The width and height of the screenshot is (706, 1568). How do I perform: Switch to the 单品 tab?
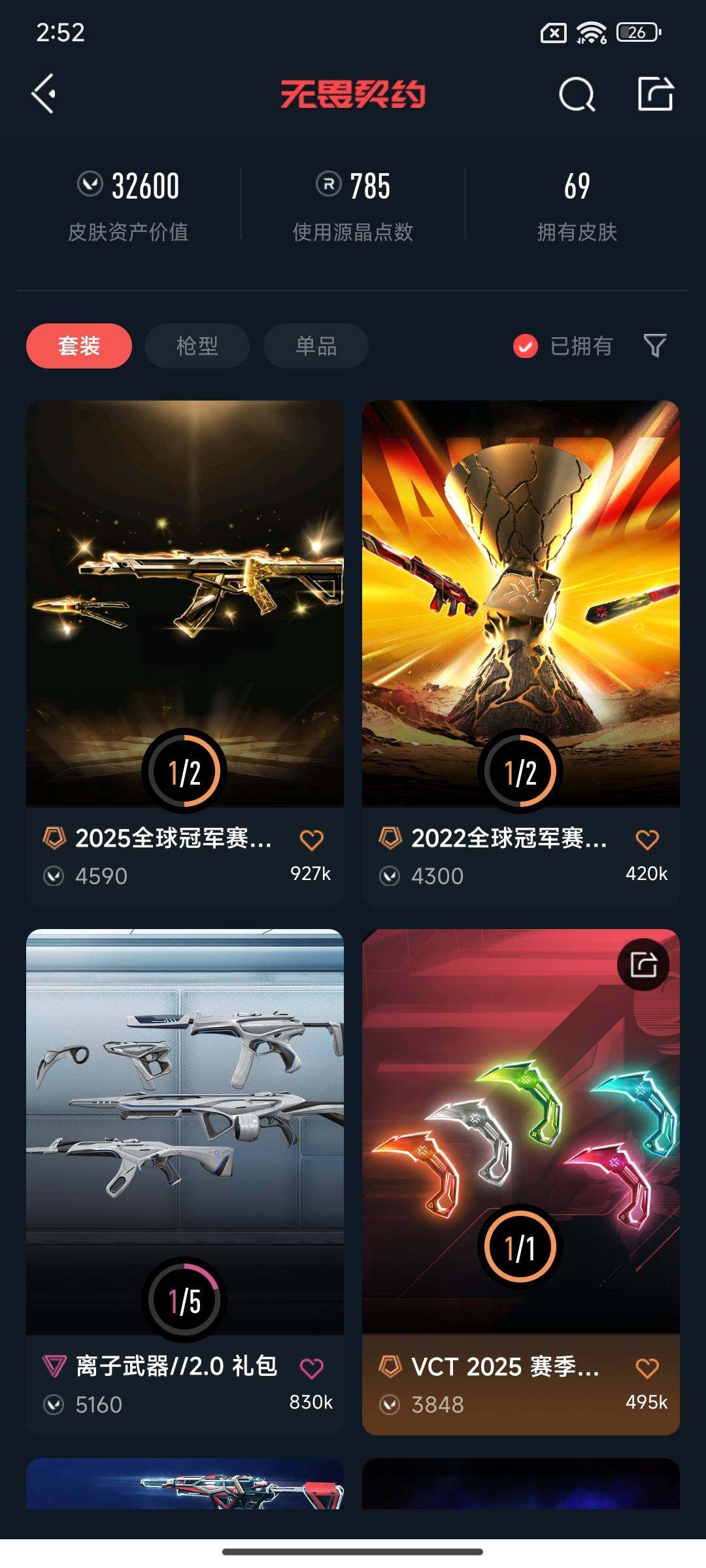tap(316, 346)
